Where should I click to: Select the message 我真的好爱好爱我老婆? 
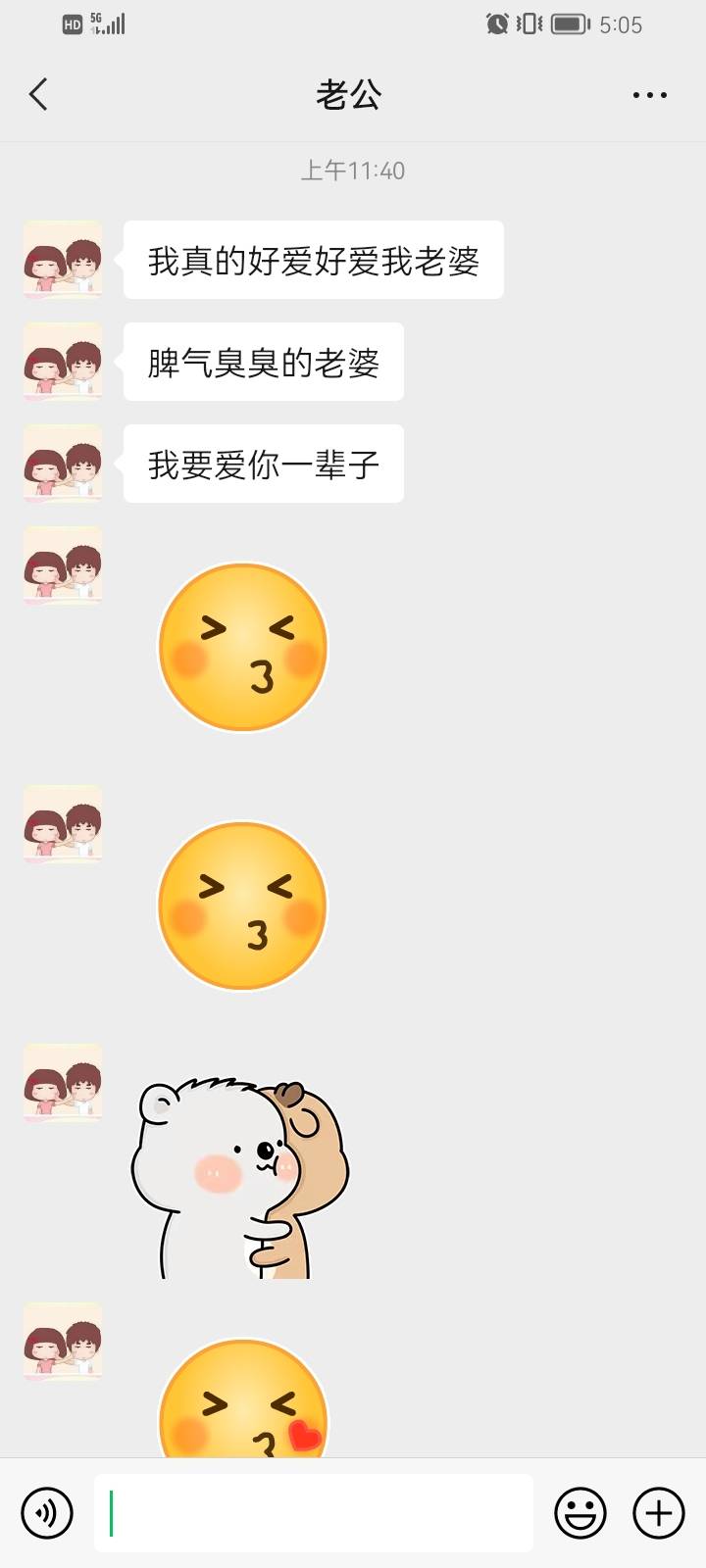(x=313, y=260)
